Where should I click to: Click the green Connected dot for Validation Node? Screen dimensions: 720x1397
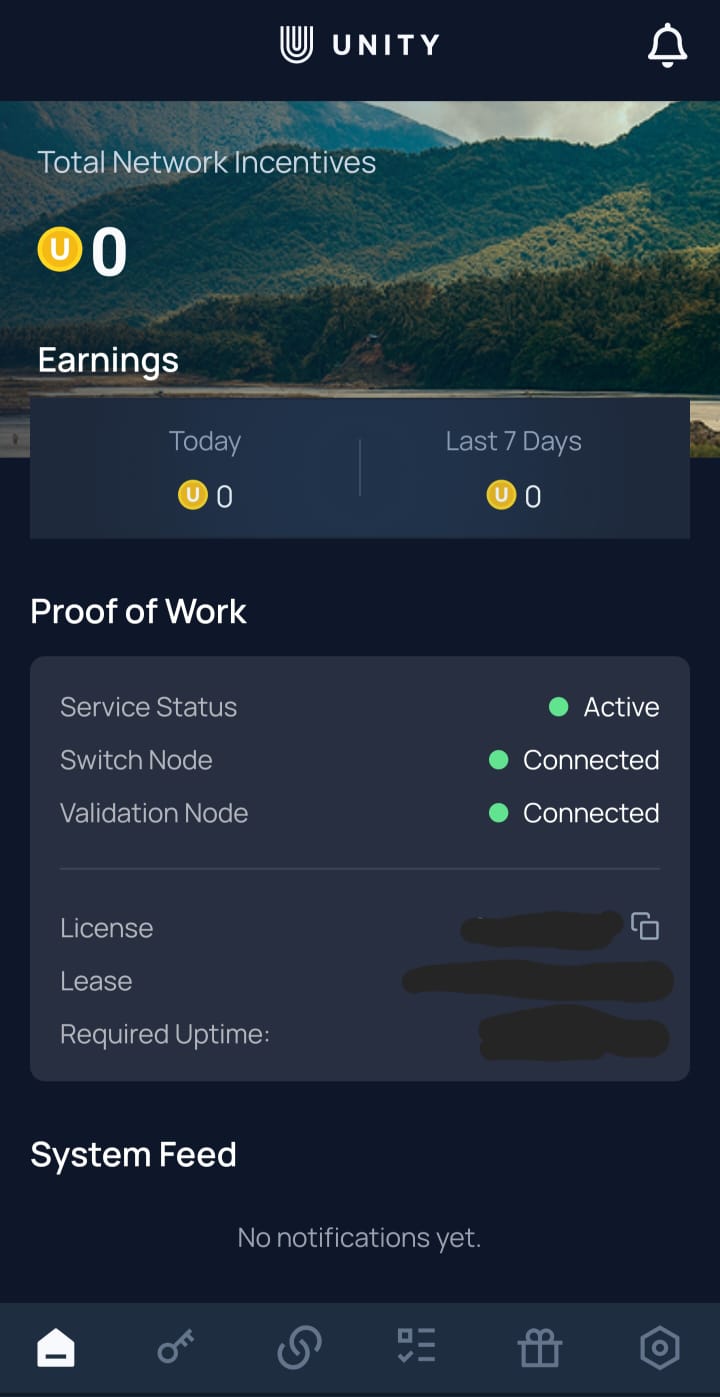[x=497, y=813]
